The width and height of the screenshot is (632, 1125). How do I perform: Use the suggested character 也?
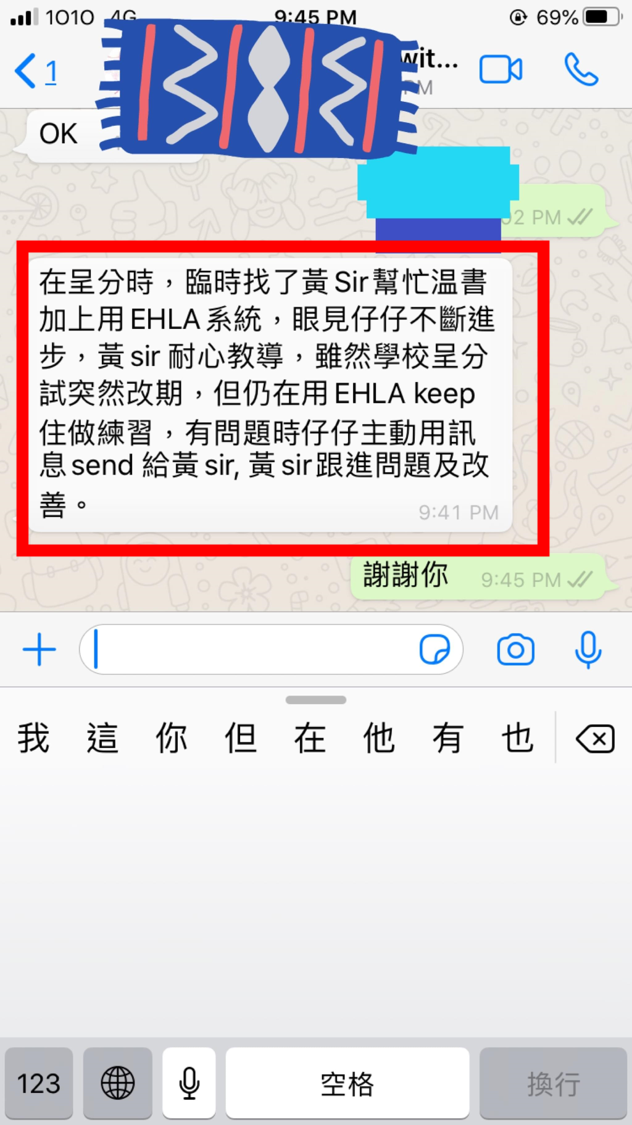[516, 739]
